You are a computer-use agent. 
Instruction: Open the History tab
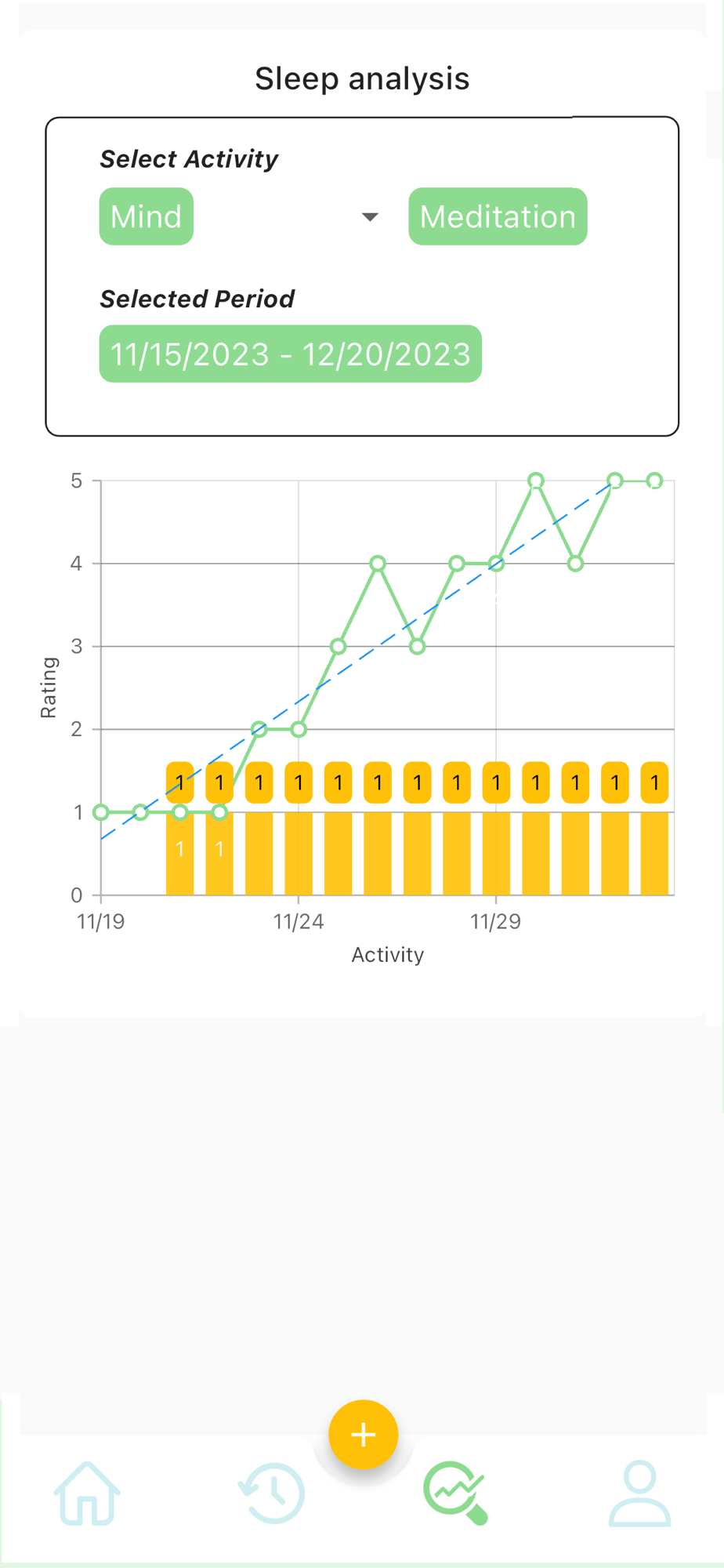(x=272, y=1494)
